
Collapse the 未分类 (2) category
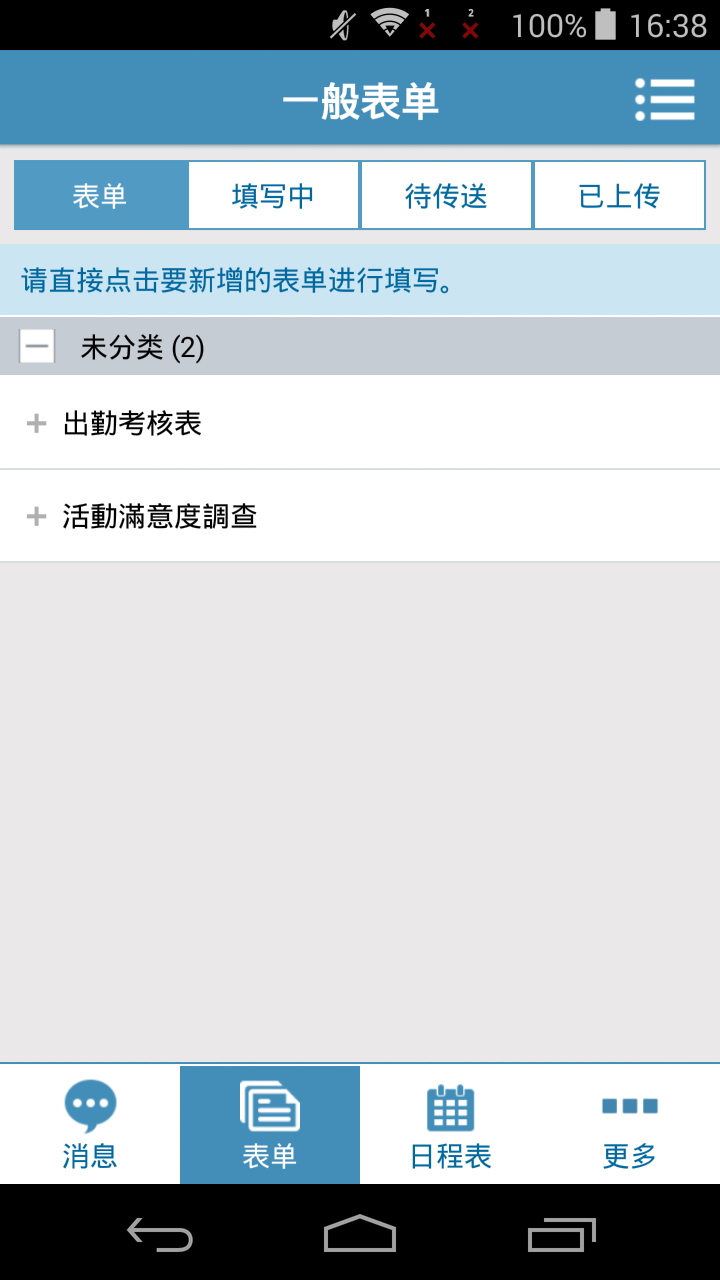[x=37, y=347]
